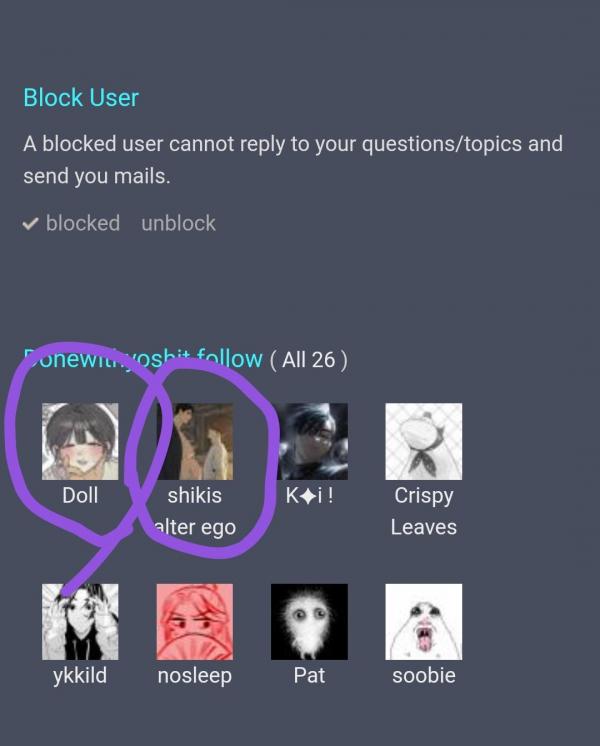View Pat's profile
The height and width of the screenshot is (746, 600).
tap(309, 622)
